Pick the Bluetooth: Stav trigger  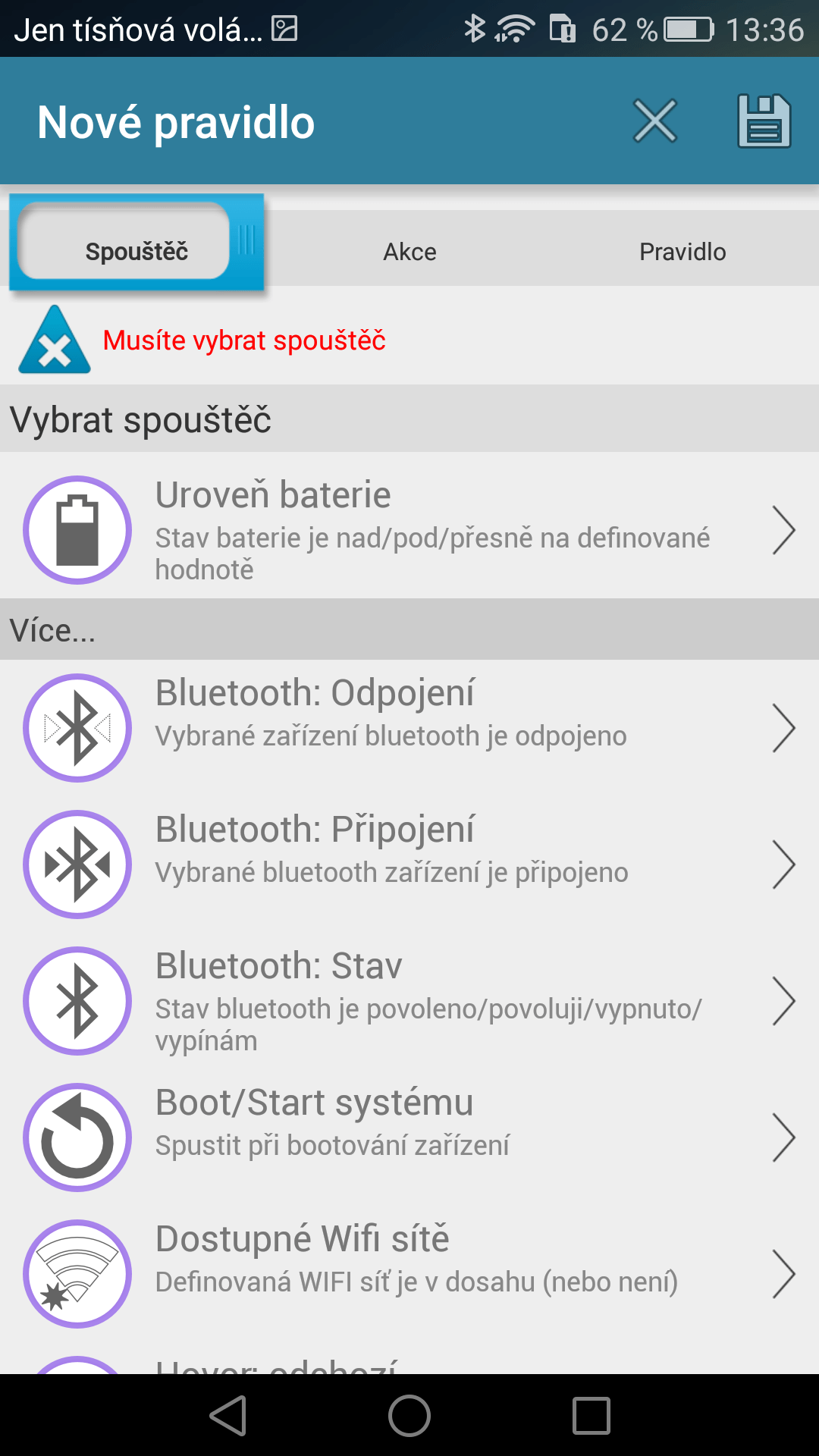click(x=409, y=1001)
